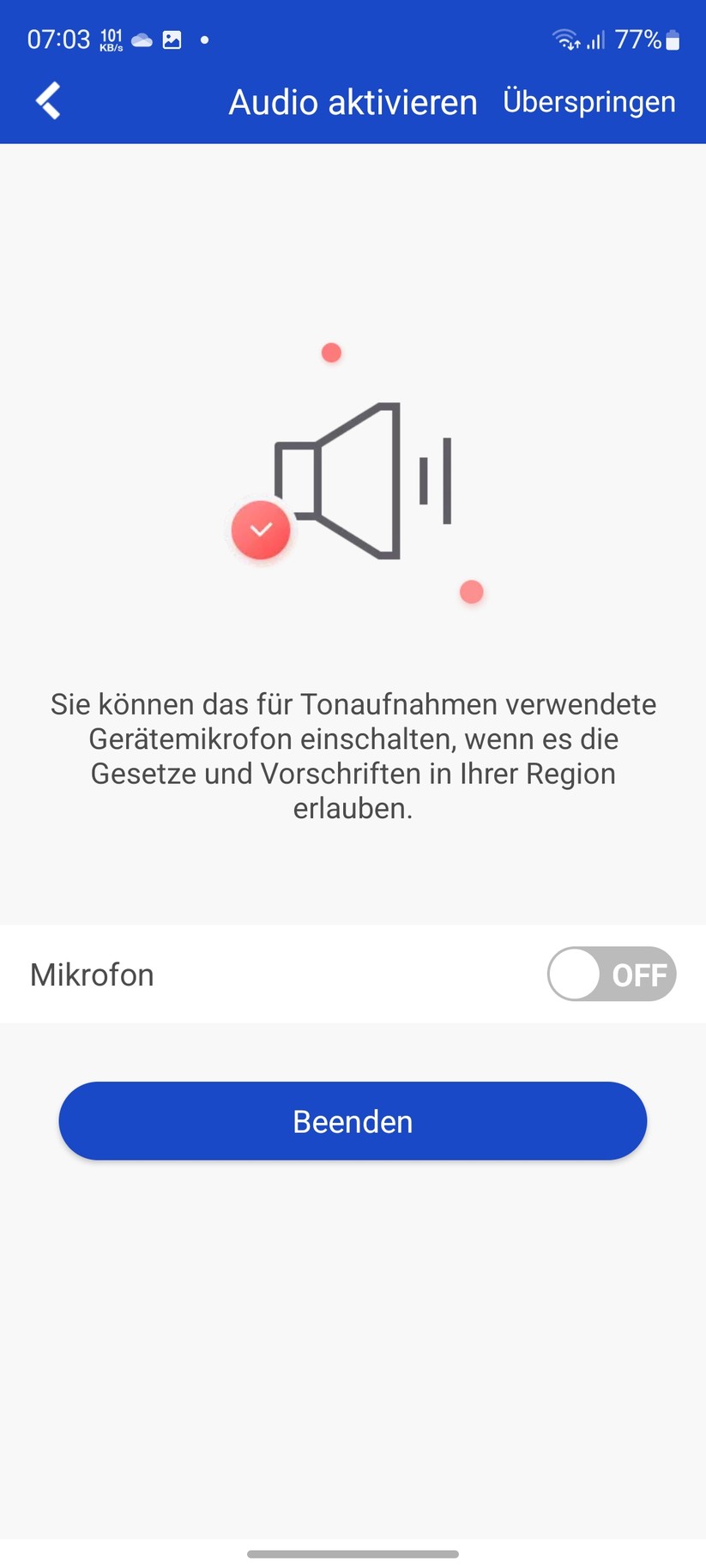Toggle the OFF switch to turn on audio

[x=612, y=974]
